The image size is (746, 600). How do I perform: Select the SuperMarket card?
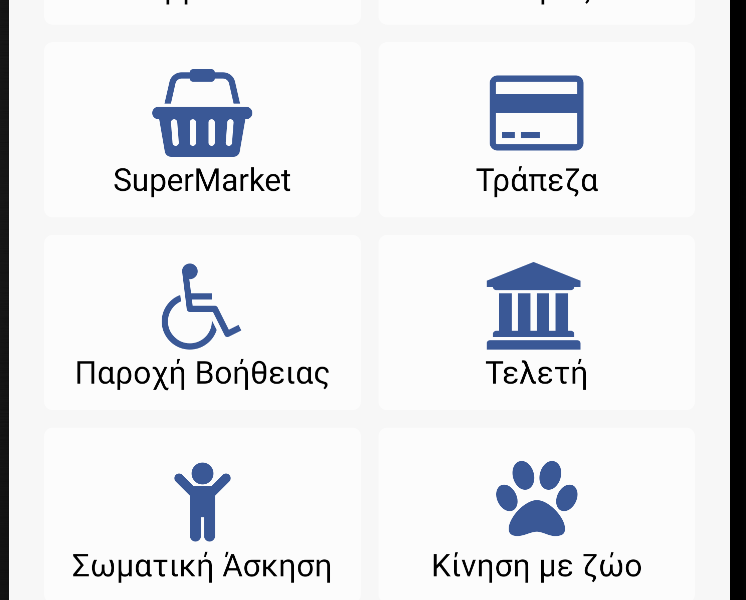pos(202,130)
